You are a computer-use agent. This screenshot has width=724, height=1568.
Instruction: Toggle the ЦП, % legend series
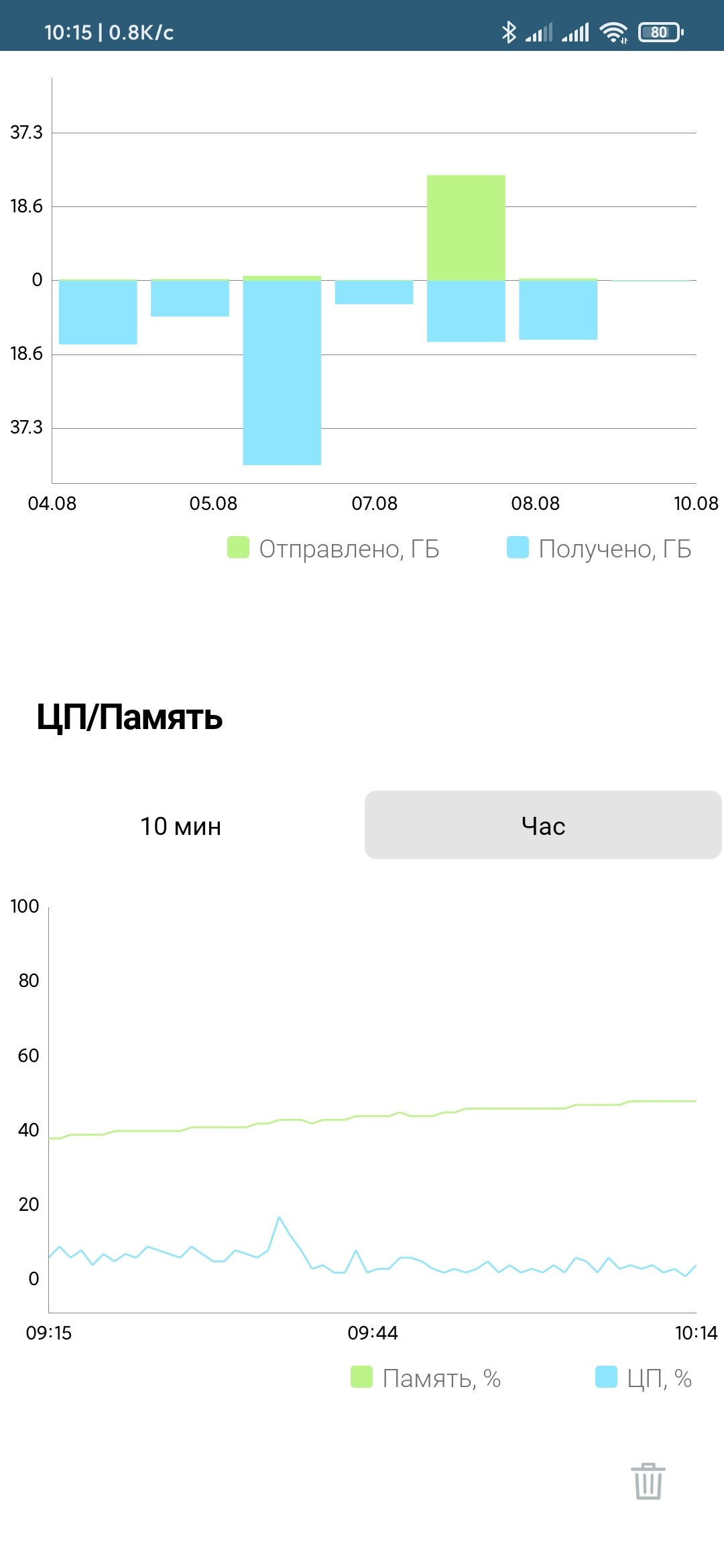click(x=644, y=1378)
